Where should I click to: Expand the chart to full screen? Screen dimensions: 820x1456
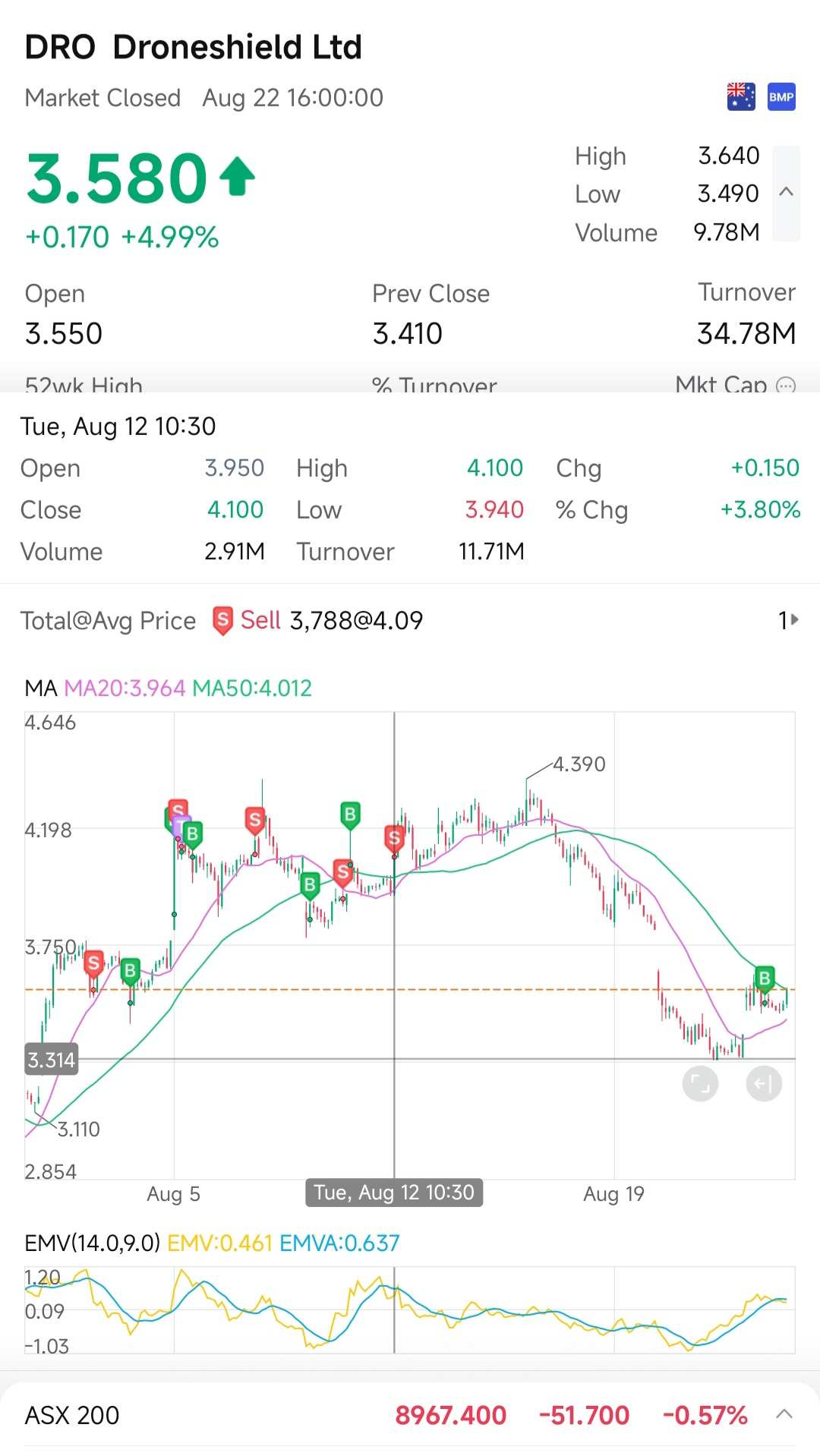700,1083
